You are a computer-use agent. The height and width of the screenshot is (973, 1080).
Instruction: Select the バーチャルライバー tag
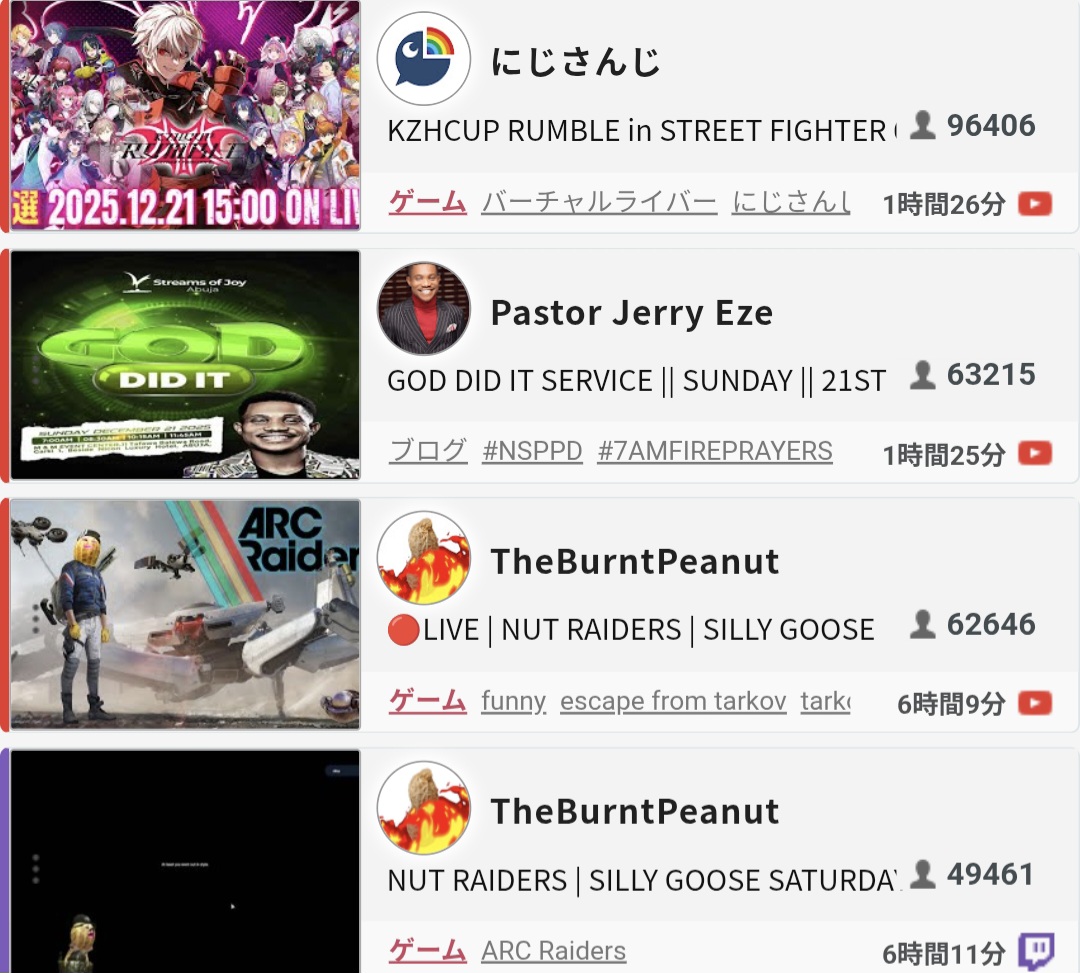(x=599, y=203)
